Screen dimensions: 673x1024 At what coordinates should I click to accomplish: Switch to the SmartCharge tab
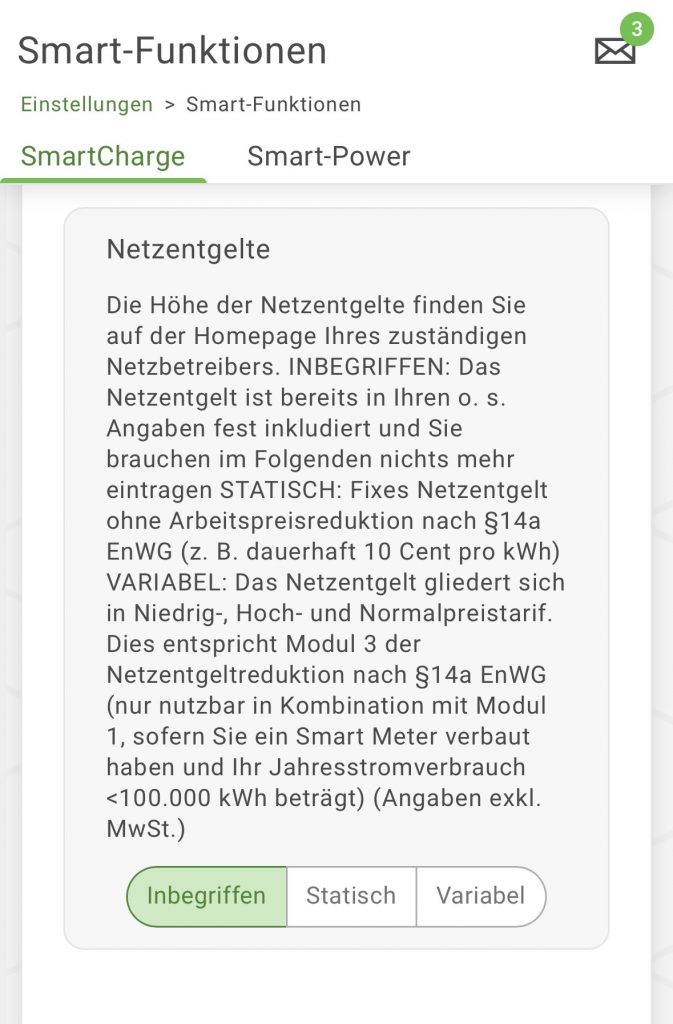[103, 157]
